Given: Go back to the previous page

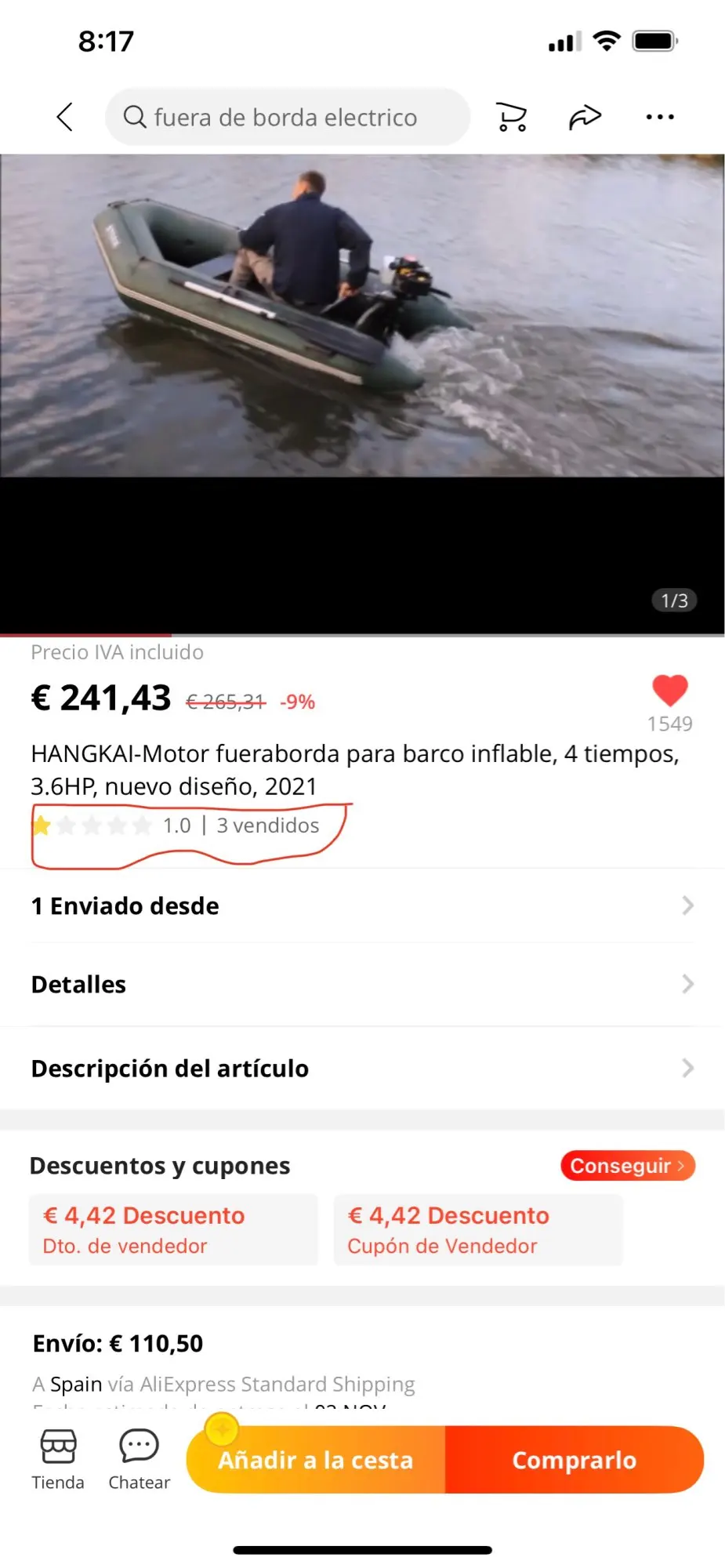Looking at the screenshot, I should [65, 117].
